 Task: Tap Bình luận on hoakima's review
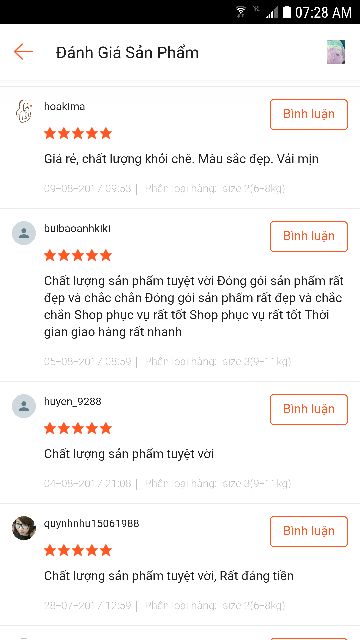tap(309, 114)
